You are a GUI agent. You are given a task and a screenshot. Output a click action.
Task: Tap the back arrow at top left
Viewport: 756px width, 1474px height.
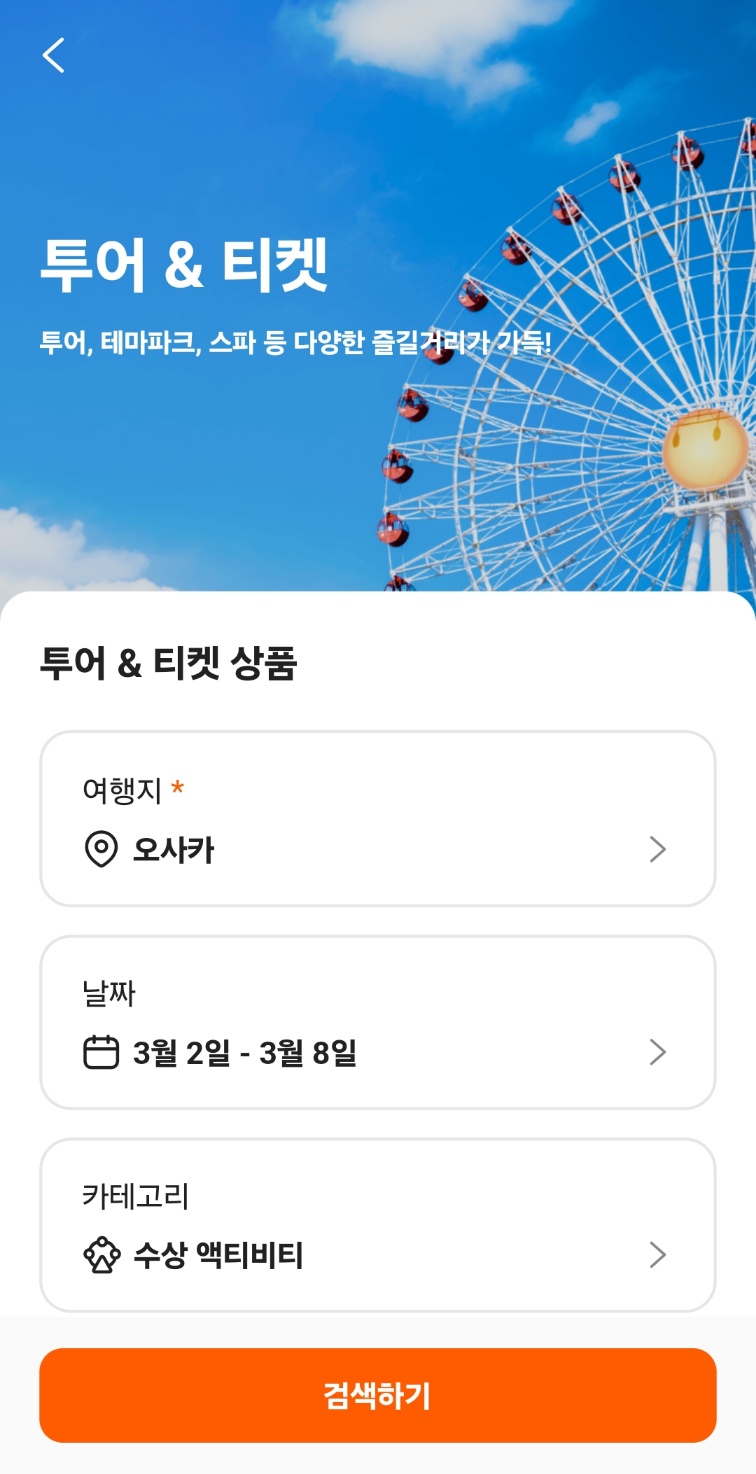pyautogui.click(x=51, y=55)
